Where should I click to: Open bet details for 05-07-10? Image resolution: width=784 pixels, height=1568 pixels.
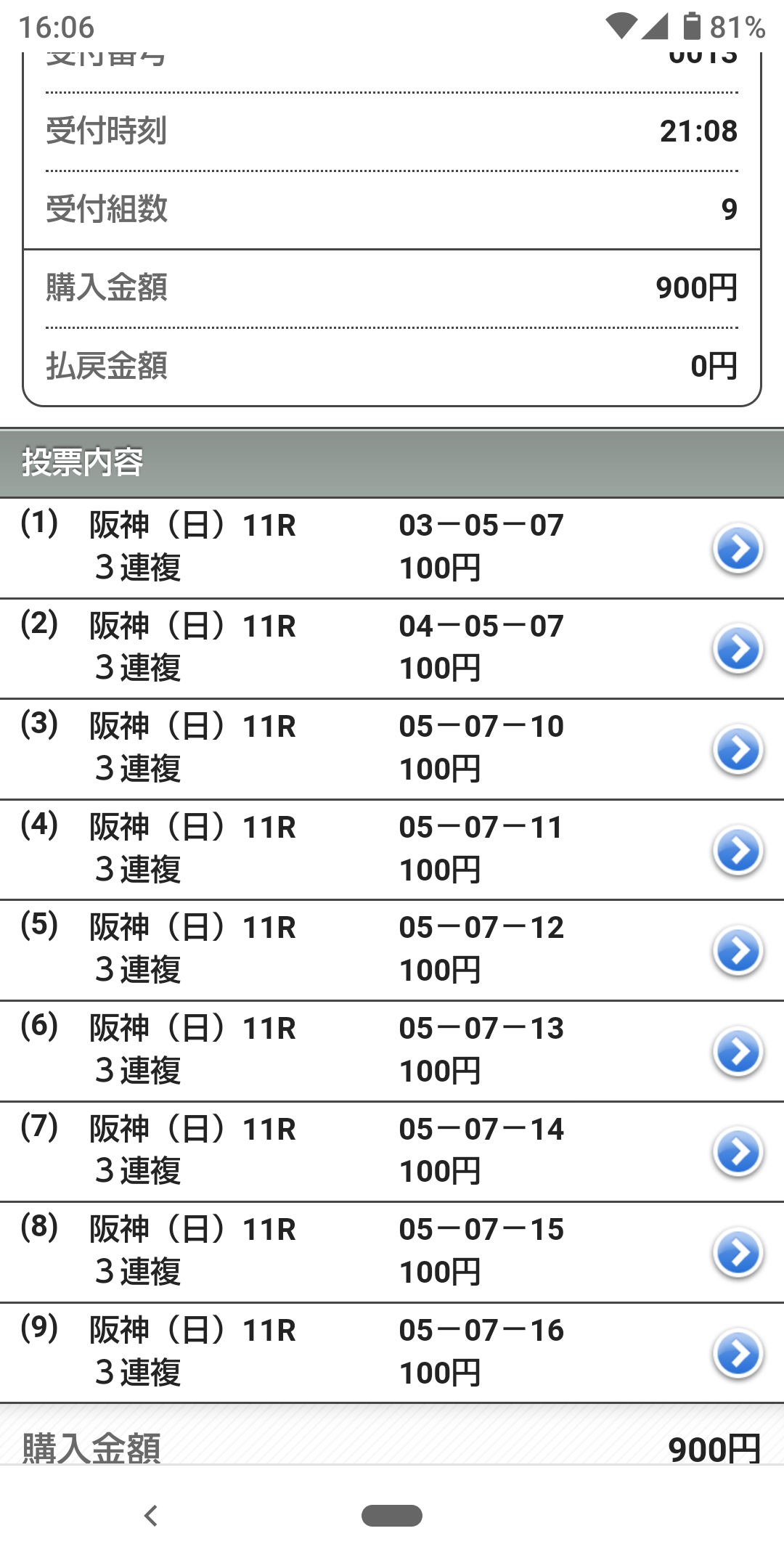738,750
